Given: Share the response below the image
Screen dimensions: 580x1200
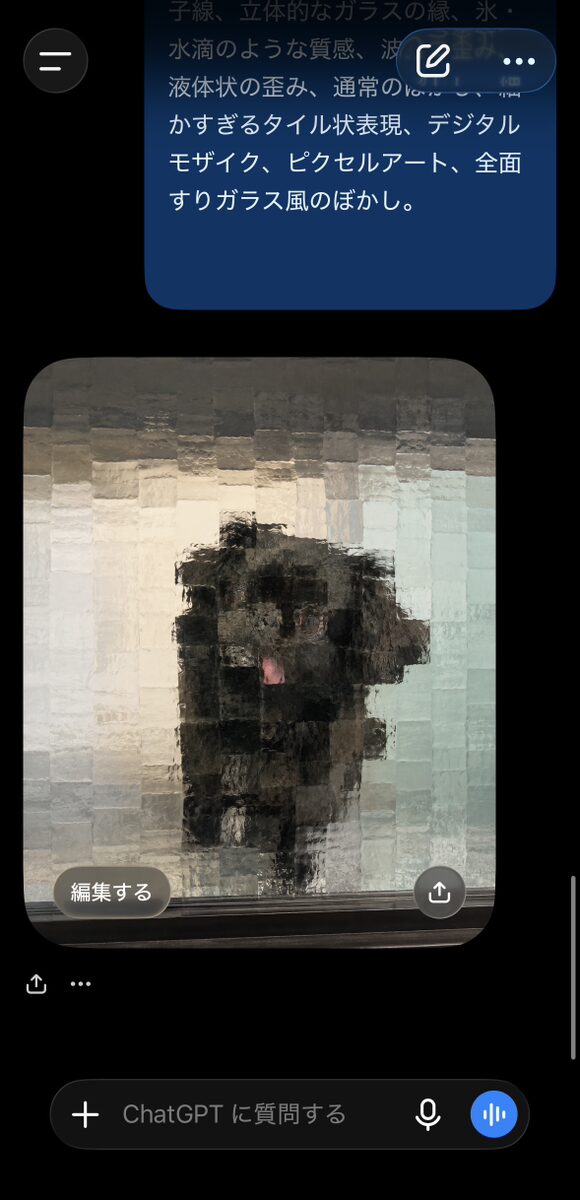Looking at the screenshot, I should (x=36, y=984).
